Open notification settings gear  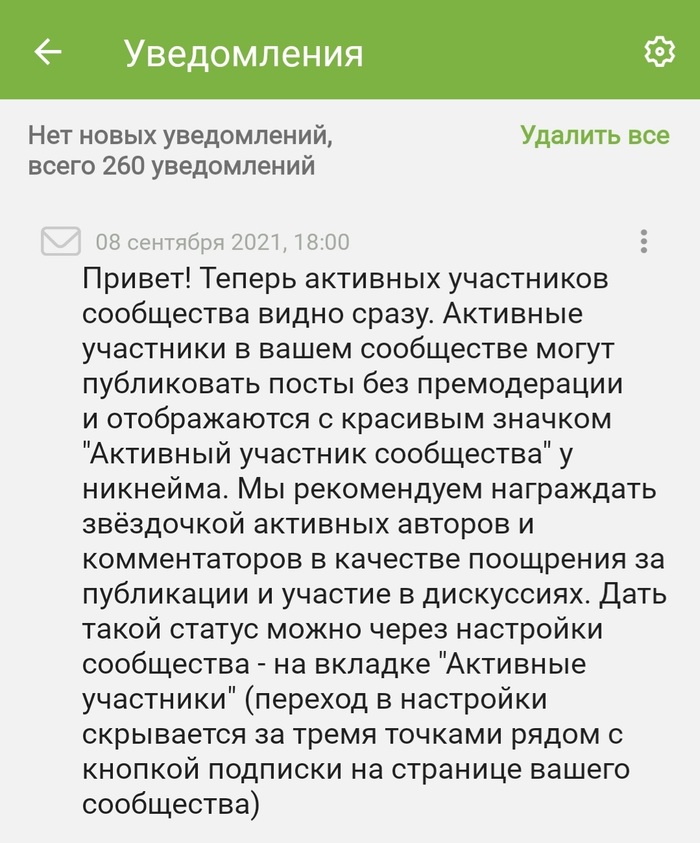coord(658,52)
